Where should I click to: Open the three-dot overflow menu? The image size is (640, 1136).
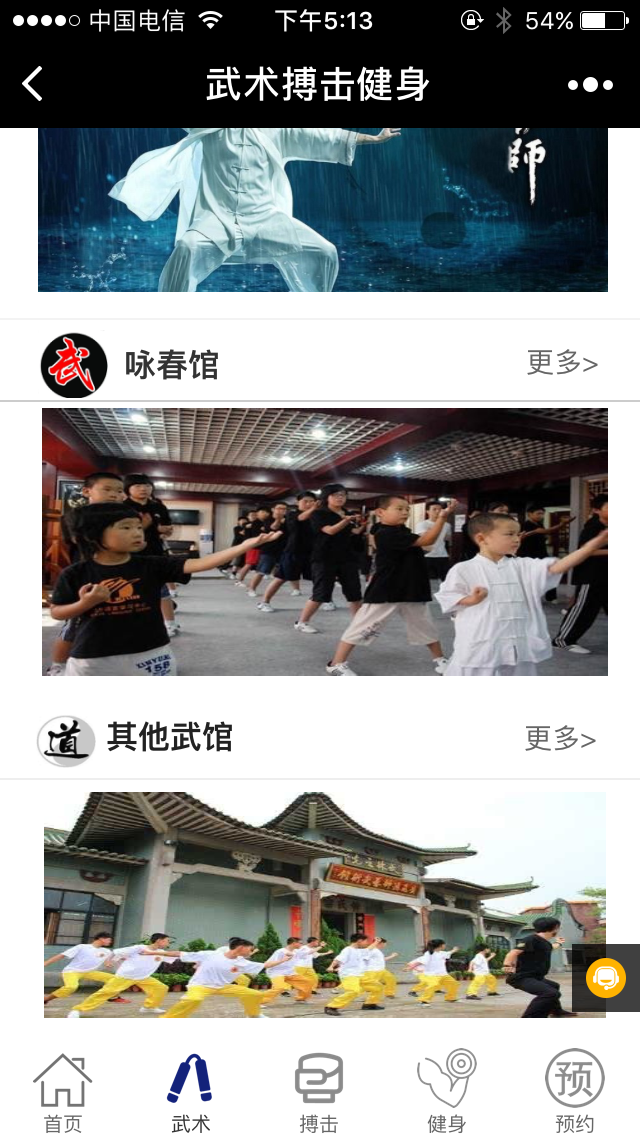pyautogui.click(x=590, y=85)
